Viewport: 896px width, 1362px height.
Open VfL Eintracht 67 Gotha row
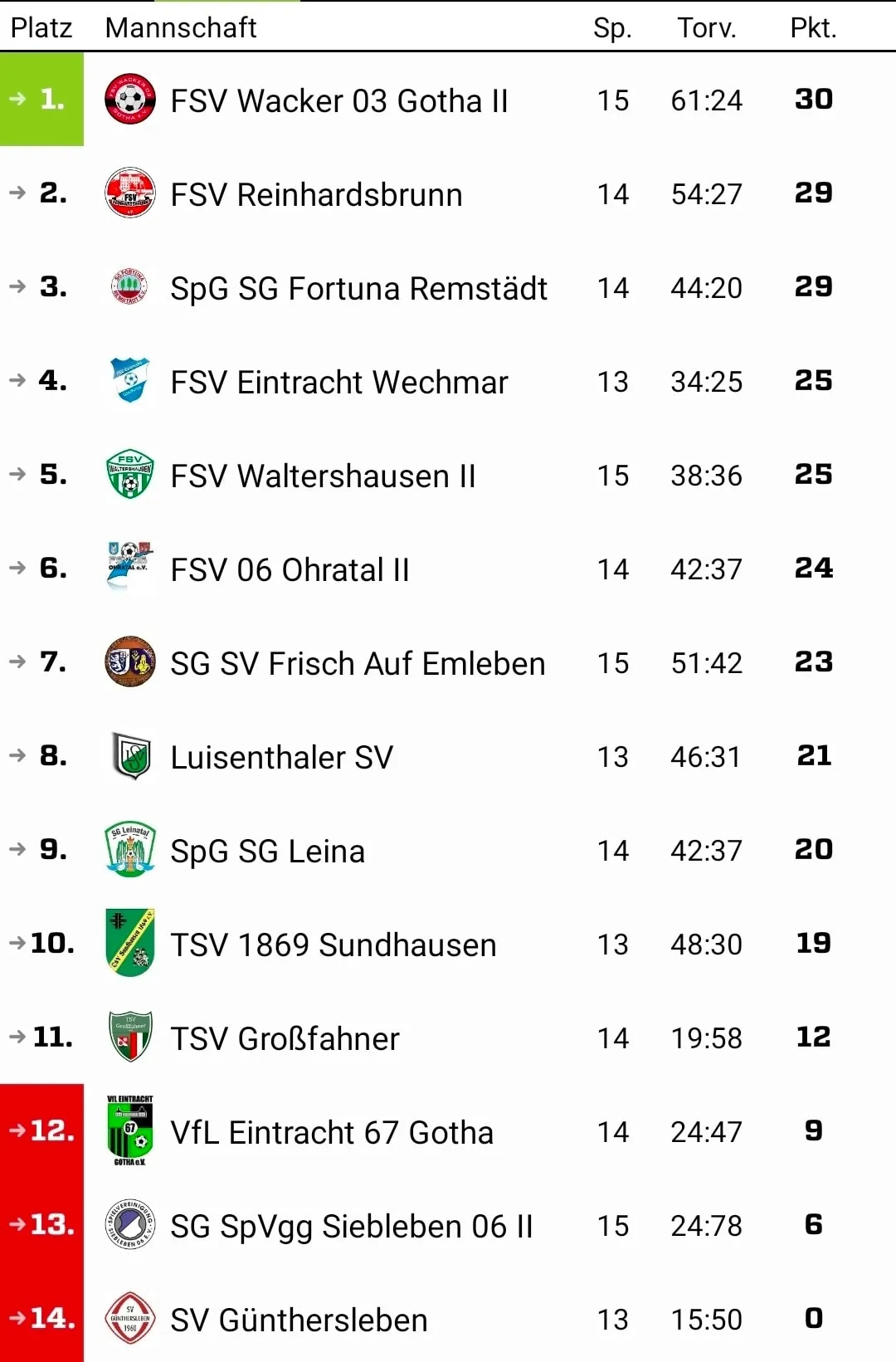coord(332,1133)
